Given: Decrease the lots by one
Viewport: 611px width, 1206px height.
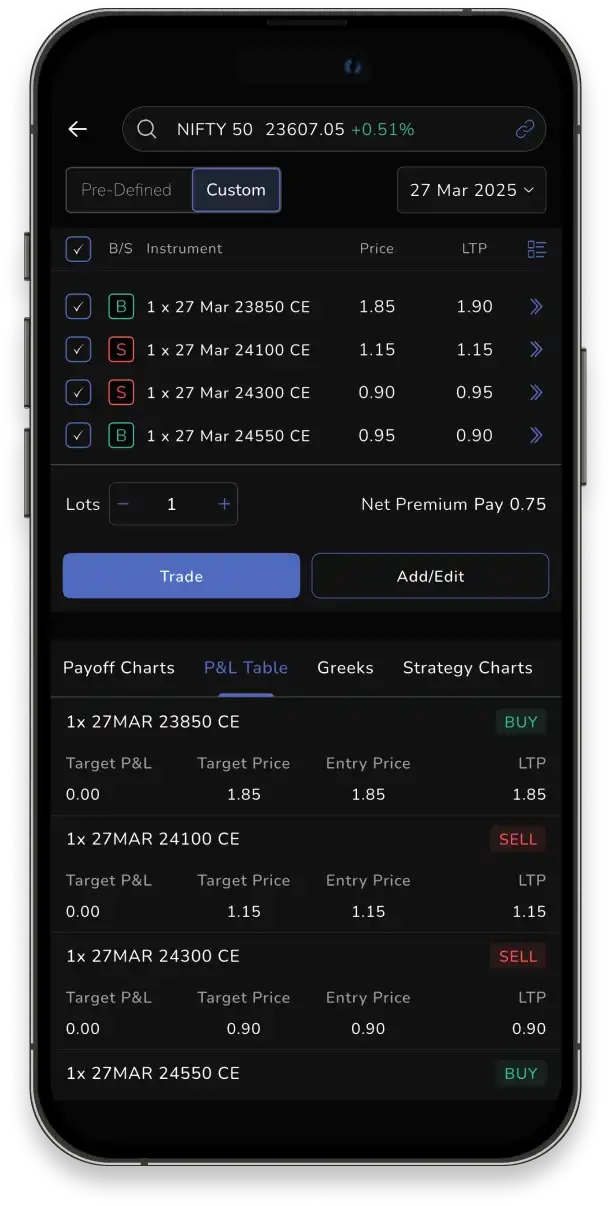Looking at the screenshot, I should [x=123, y=505].
